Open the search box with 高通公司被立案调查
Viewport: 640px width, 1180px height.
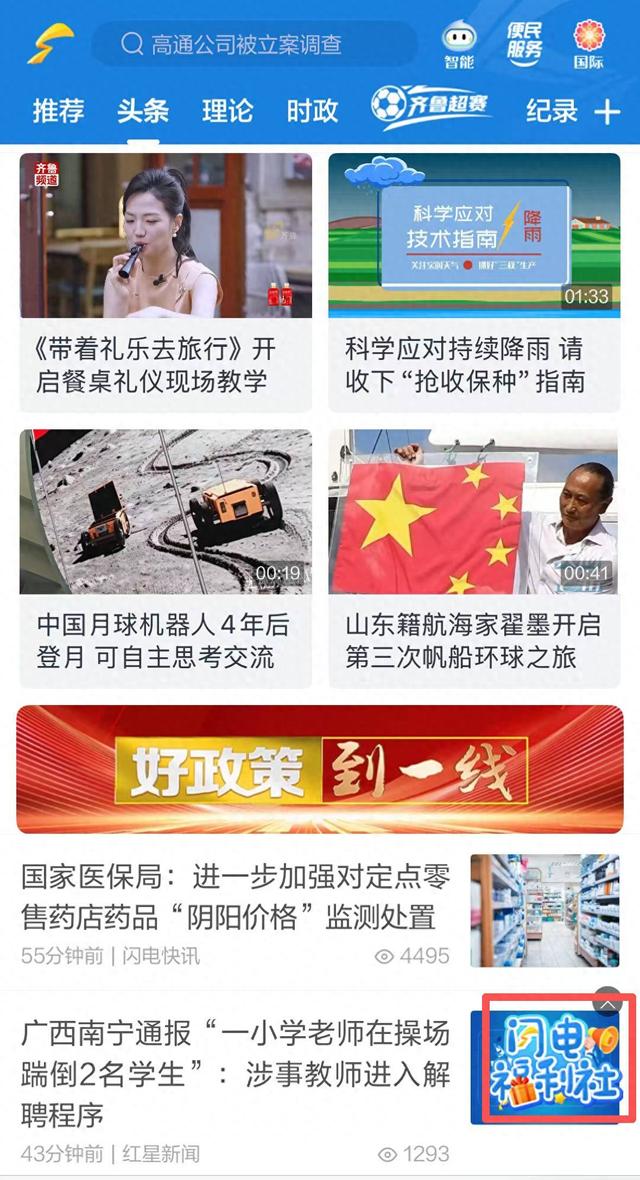tap(254, 44)
